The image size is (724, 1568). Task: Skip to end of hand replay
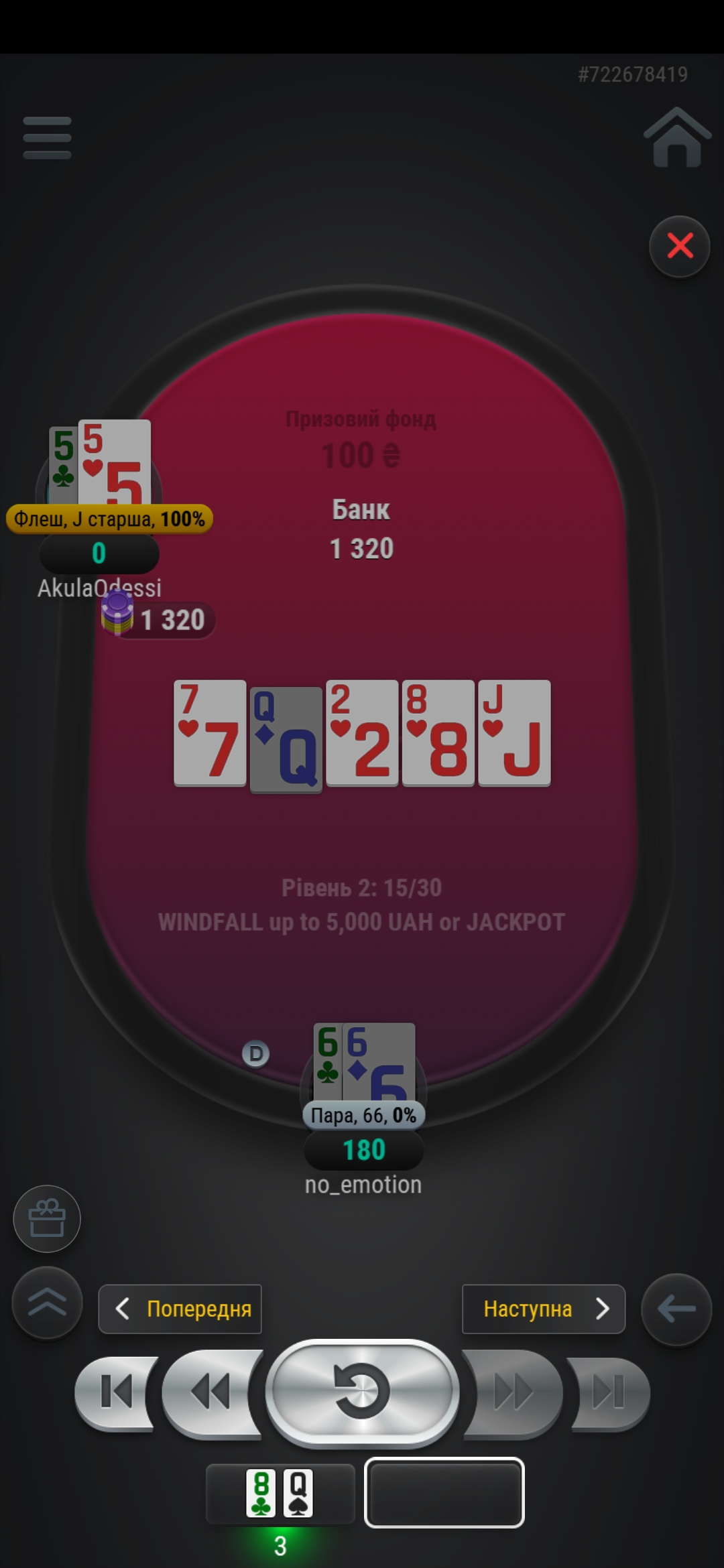tap(609, 1393)
